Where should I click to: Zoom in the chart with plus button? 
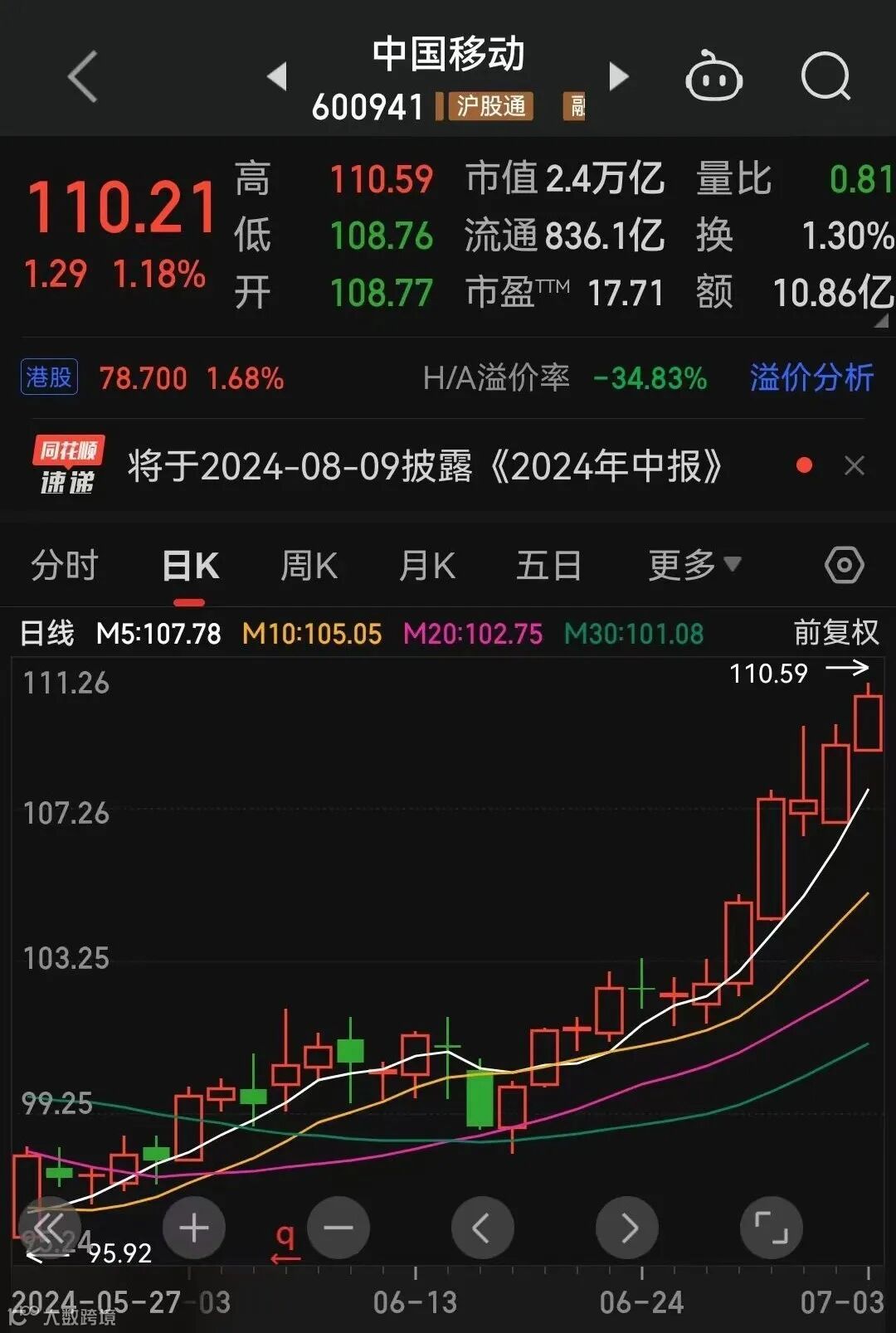coord(194,1228)
